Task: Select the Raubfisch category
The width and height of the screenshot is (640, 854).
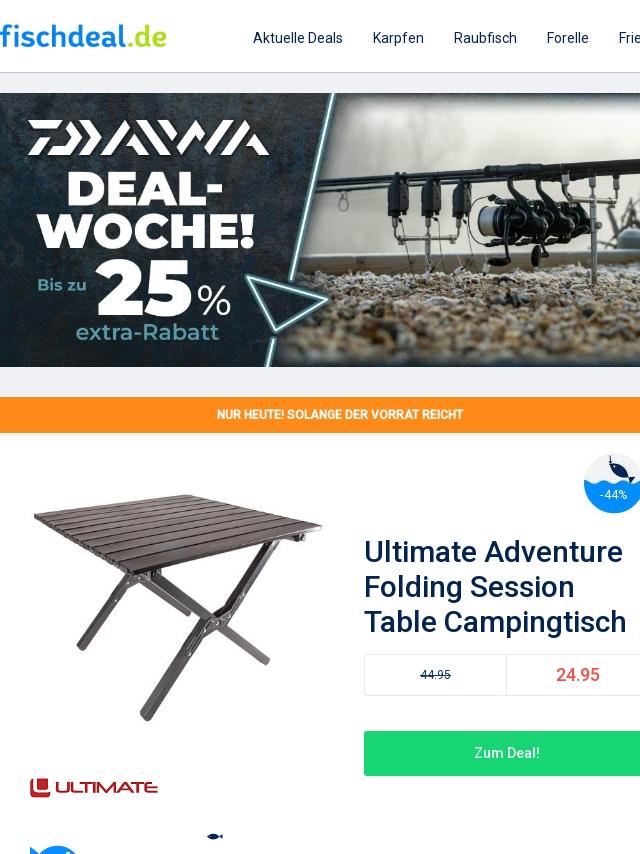Action: pyautogui.click(x=485, y=38)
